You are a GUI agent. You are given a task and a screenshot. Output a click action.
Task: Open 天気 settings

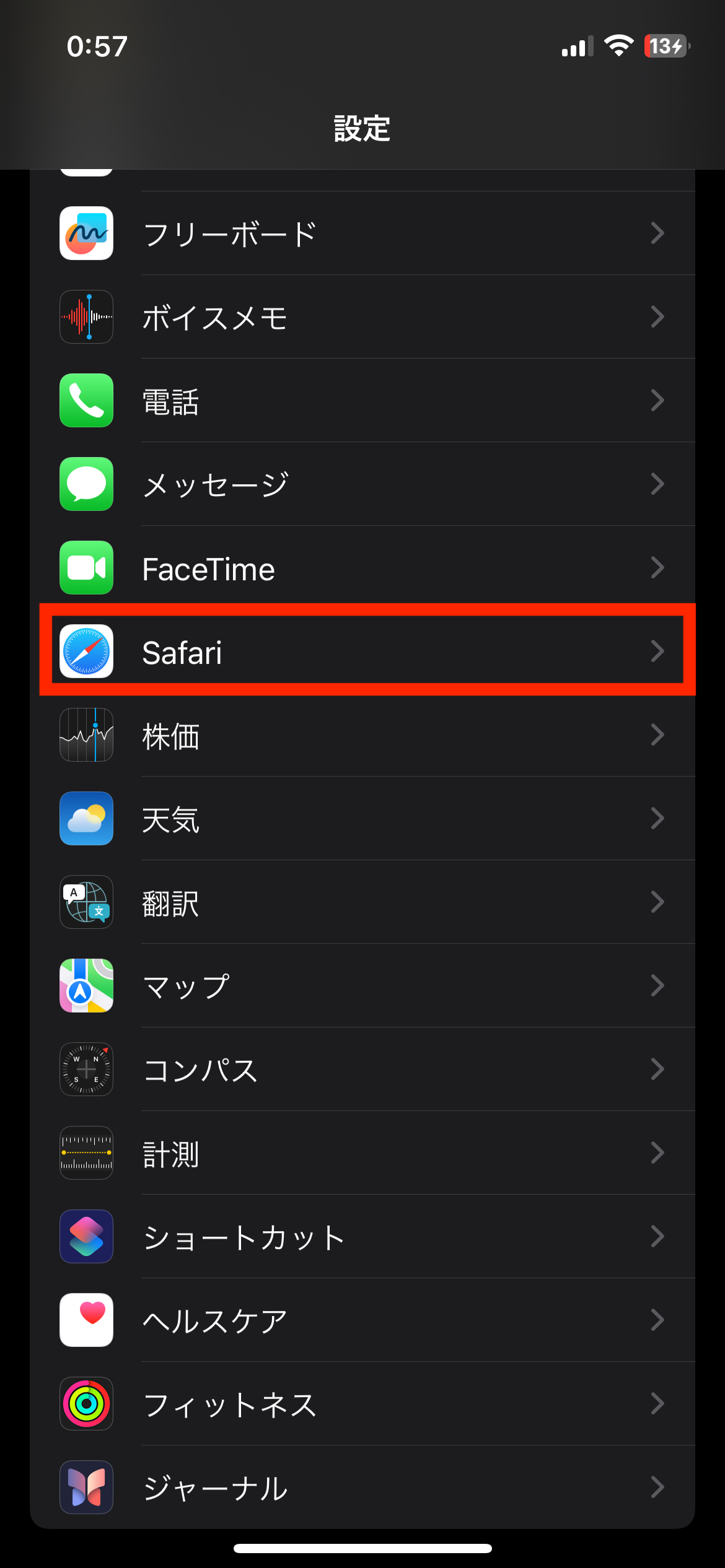[x=362, y=819]
